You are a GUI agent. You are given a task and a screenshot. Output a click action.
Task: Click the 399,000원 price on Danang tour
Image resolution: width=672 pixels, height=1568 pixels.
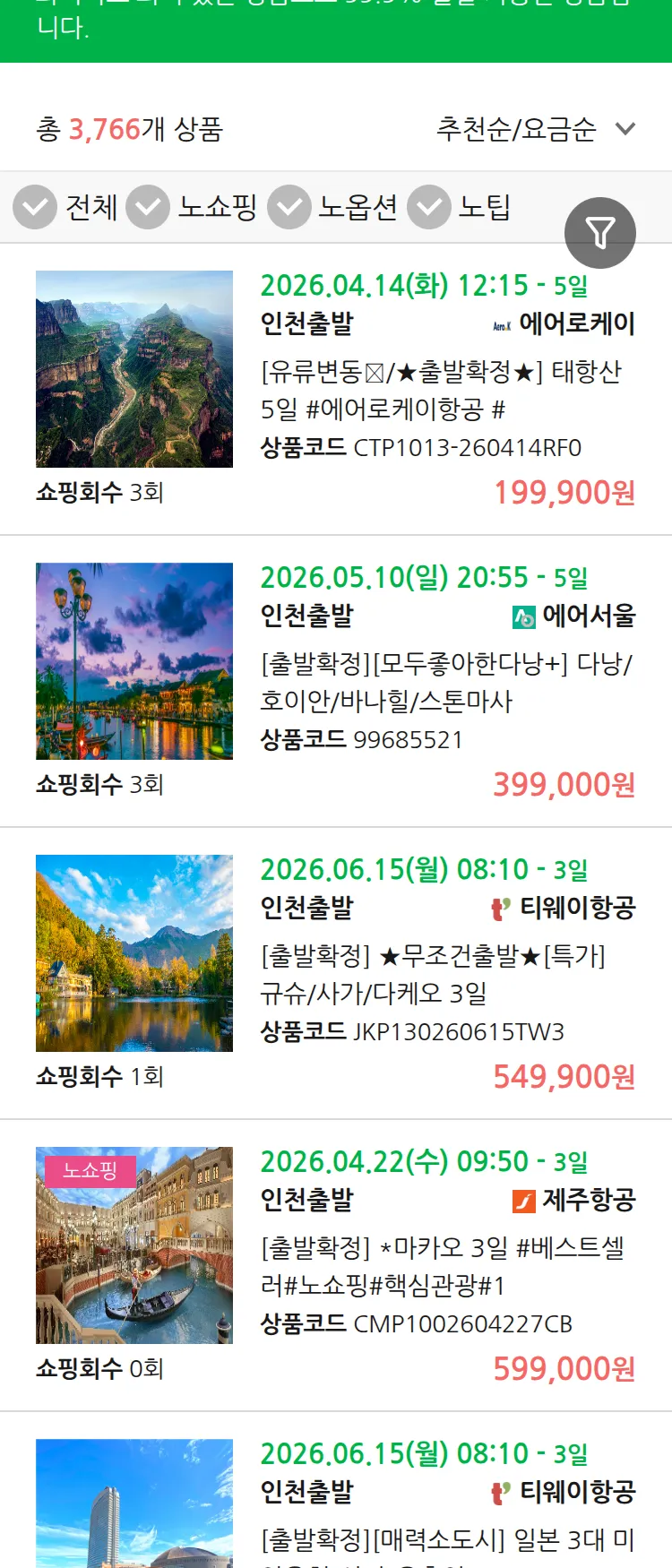(x=561, y=785)
